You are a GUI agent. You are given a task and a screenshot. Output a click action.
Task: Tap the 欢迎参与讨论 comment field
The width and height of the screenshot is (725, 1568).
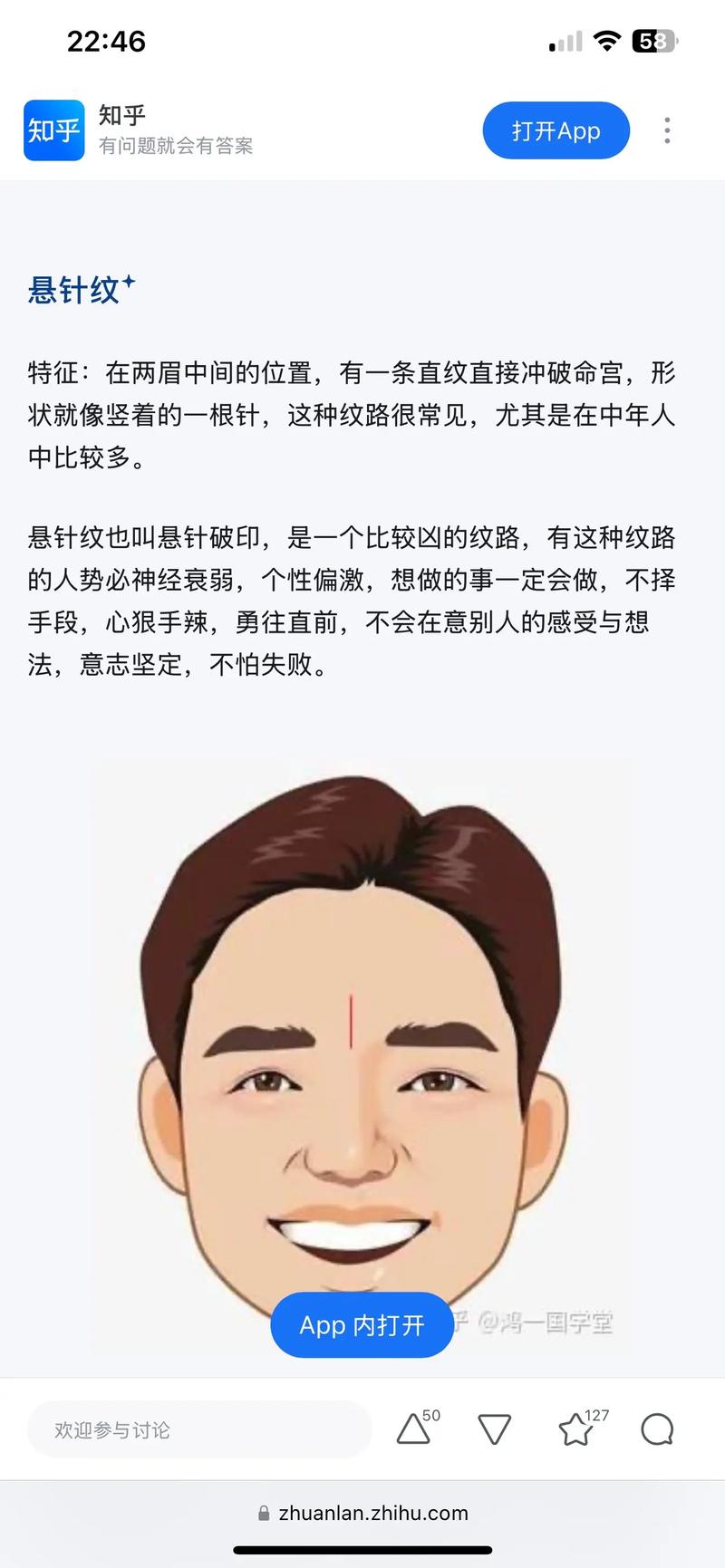click(x=199, y=1429)
